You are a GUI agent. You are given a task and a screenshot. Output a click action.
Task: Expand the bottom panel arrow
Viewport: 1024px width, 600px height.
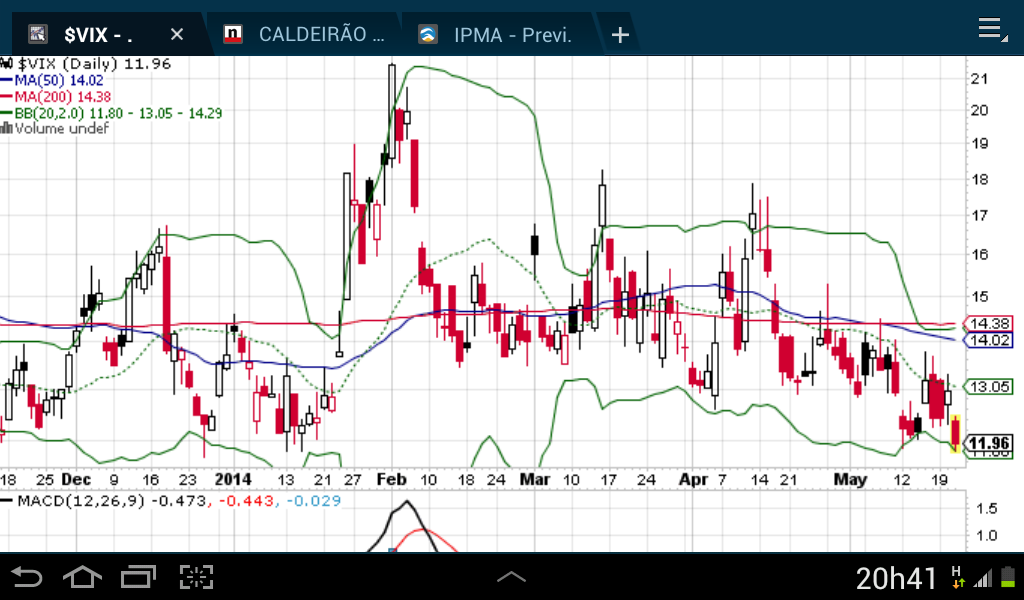(511, 577)
